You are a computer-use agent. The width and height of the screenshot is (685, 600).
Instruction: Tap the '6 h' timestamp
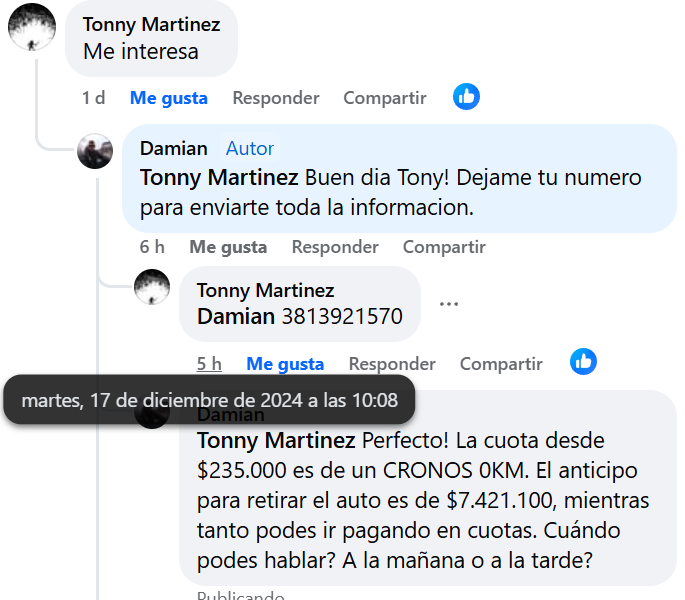coord(152,247)
